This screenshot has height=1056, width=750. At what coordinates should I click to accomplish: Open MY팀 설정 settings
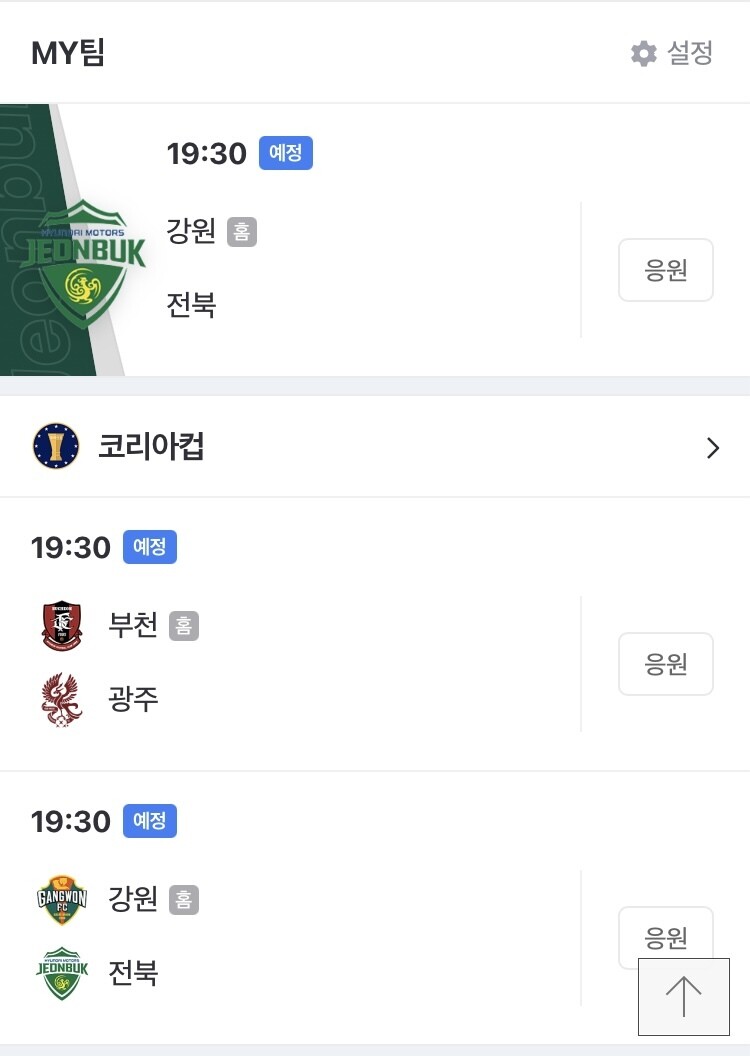pyautogui.click(x=671, y=53)
